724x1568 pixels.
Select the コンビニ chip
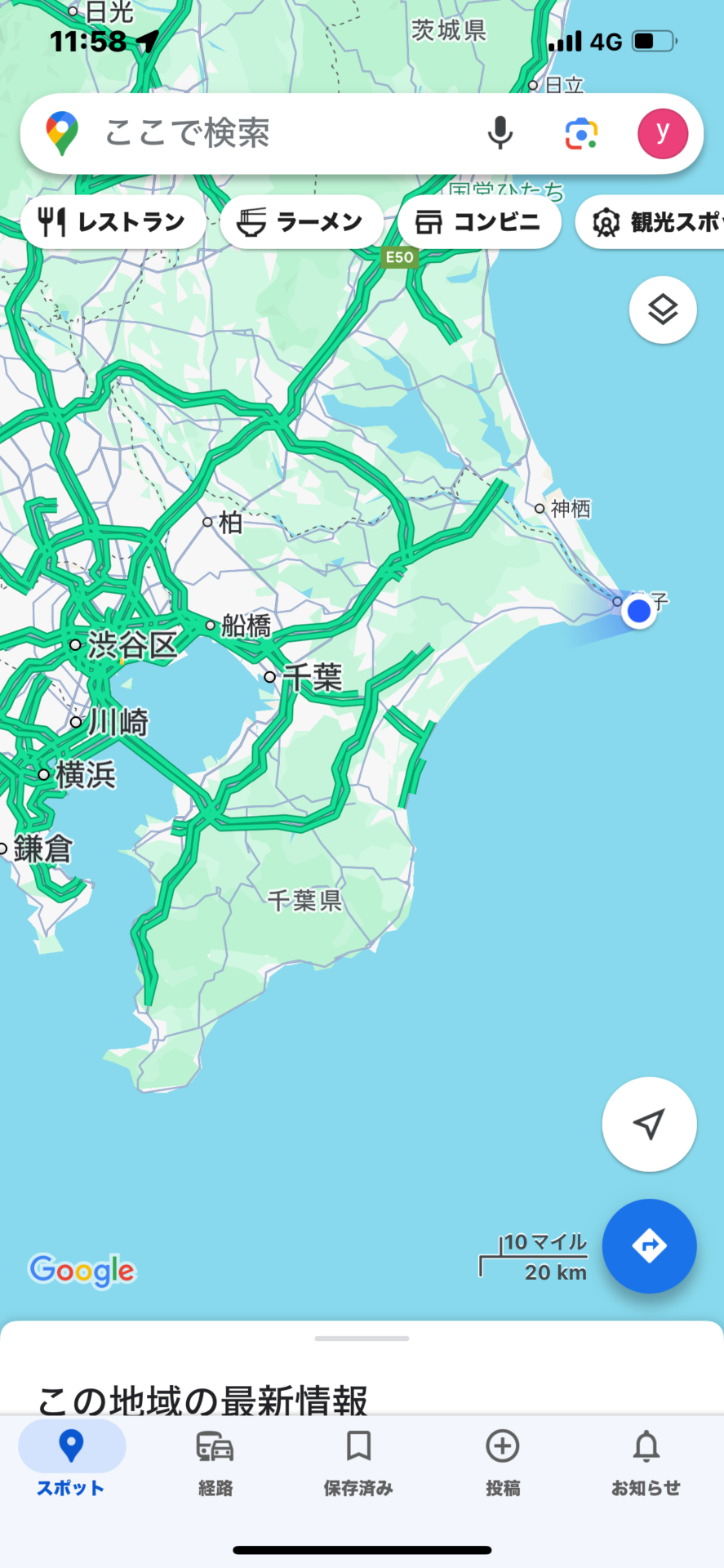479,222
